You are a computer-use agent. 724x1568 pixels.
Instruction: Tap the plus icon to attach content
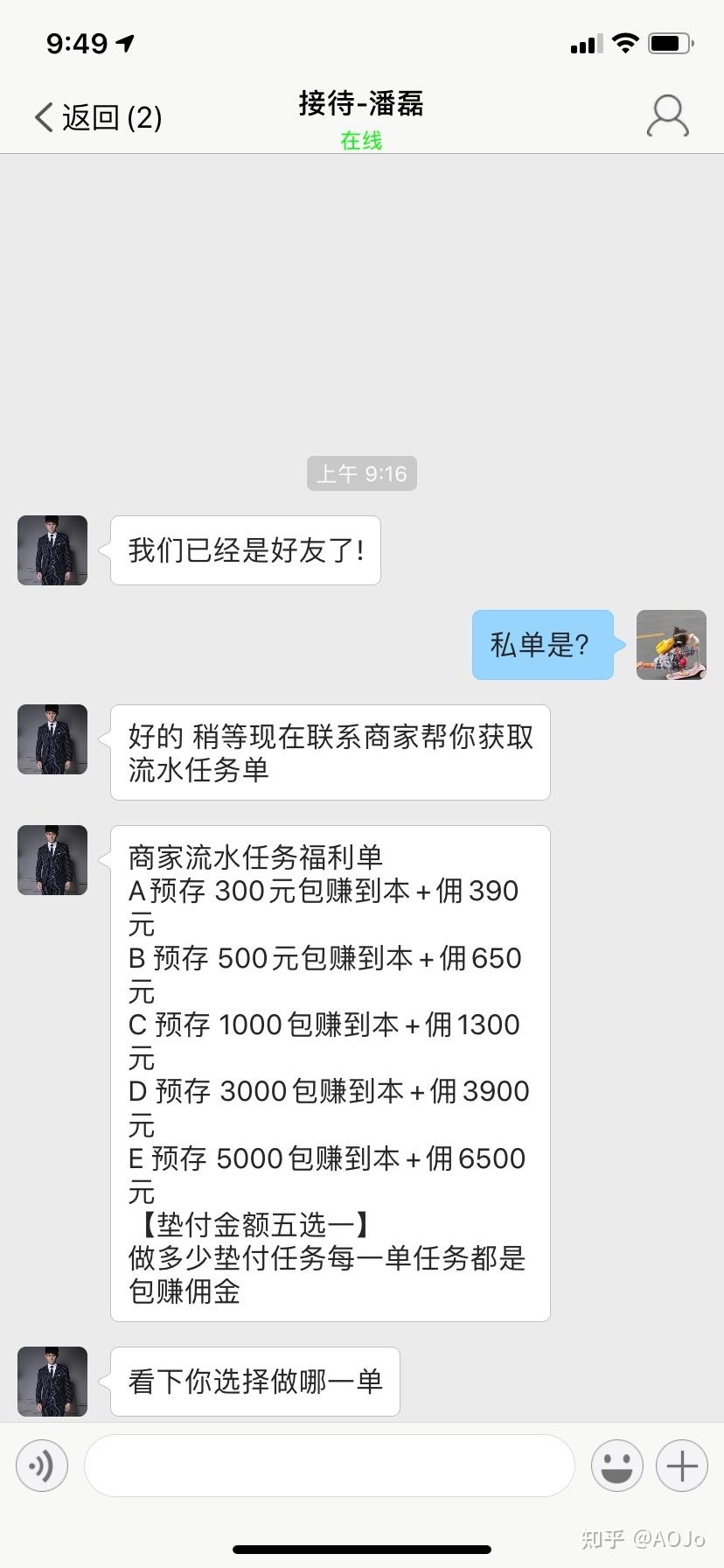681,1465
